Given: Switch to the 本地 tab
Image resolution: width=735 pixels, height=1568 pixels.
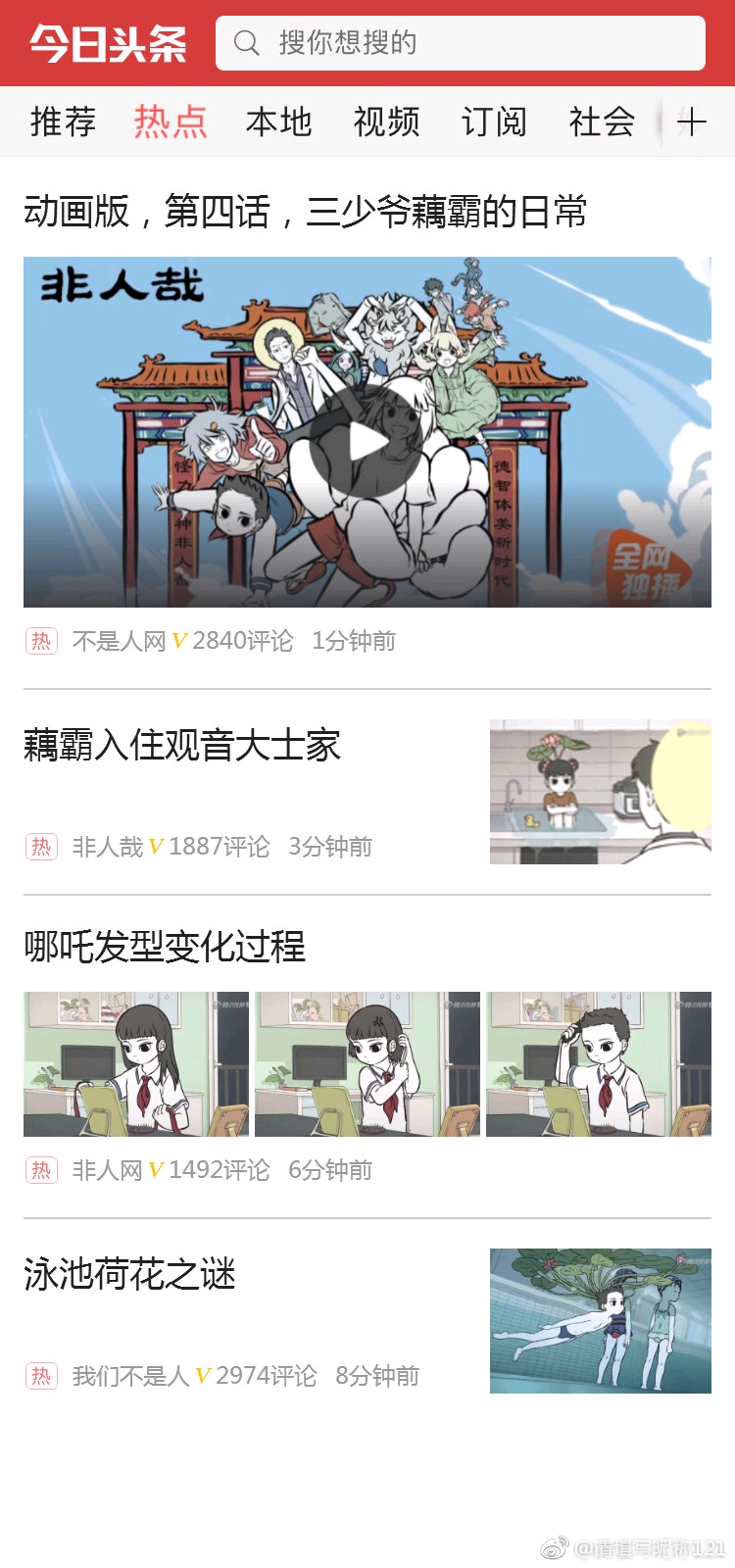Looking at the screenshot, I should [278, 122].
